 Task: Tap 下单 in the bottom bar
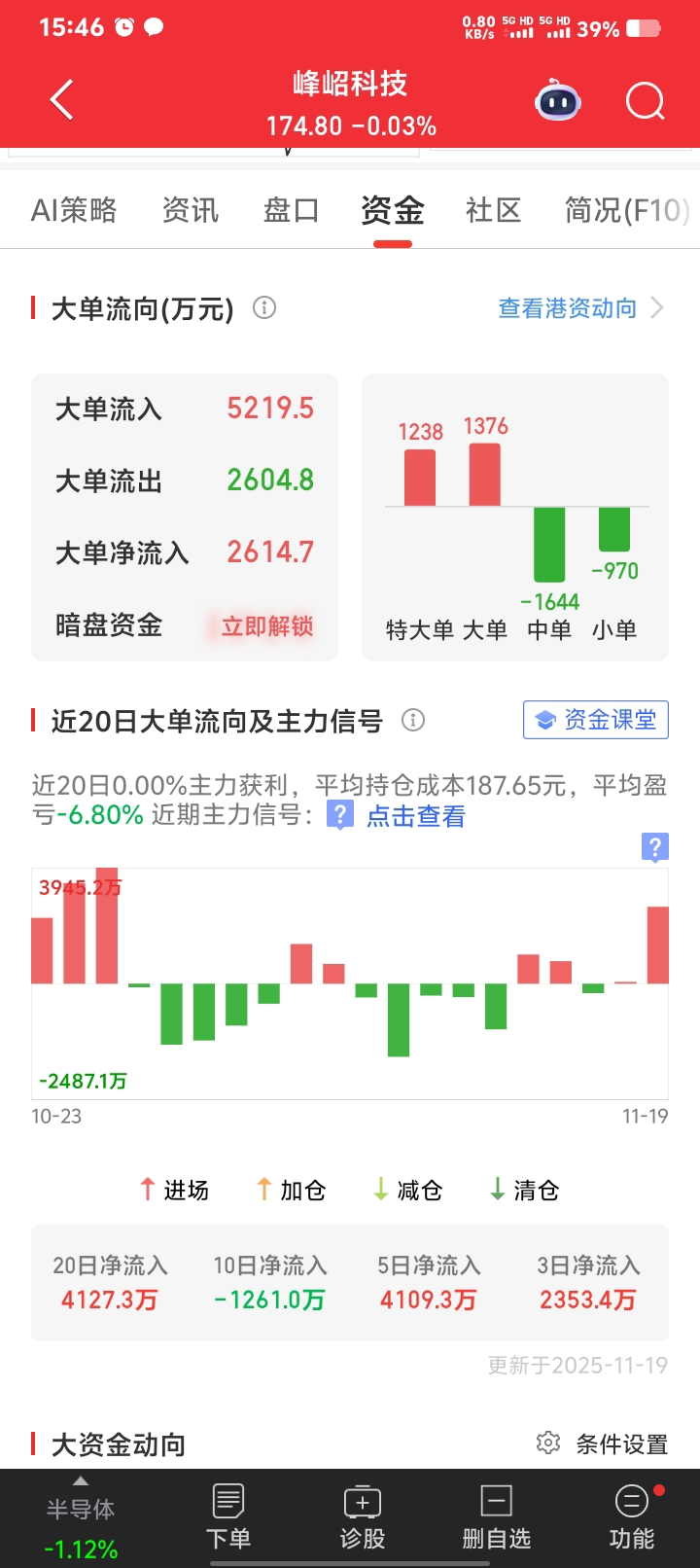228,1517
